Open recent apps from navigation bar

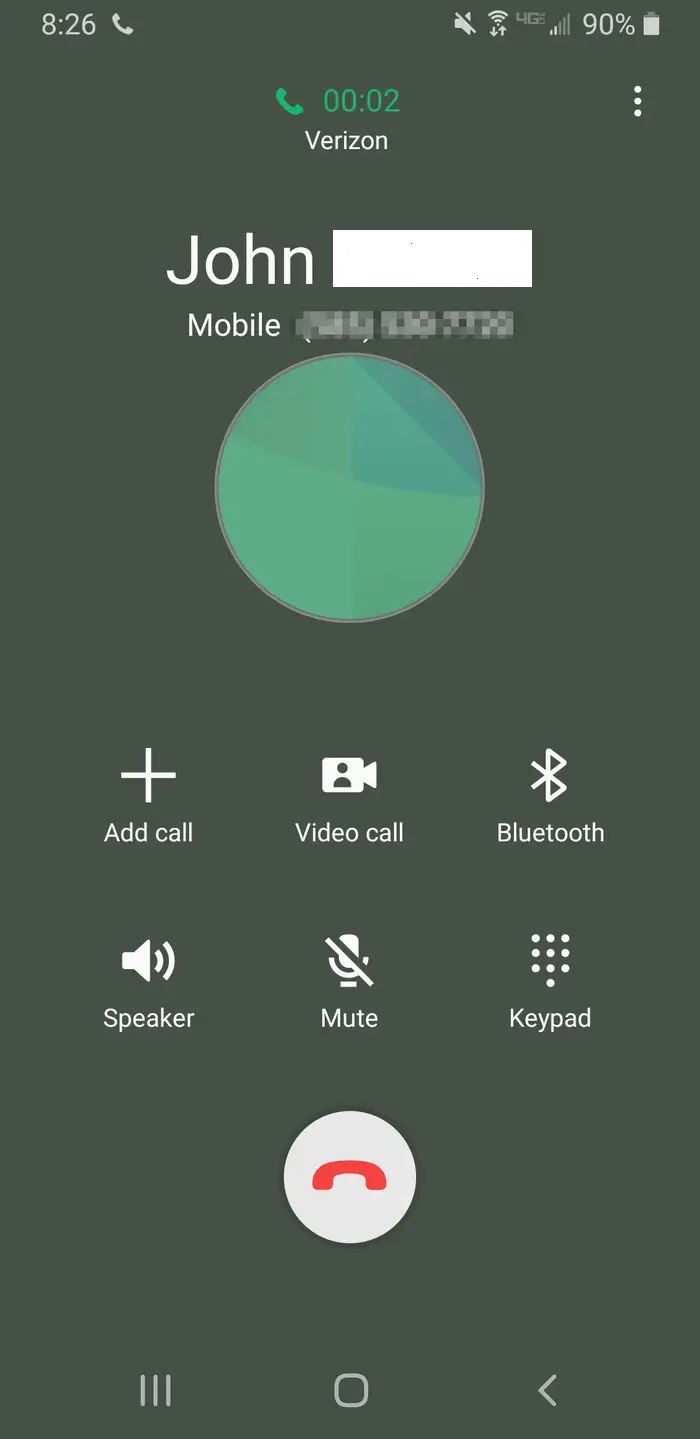pyautogui.click(x=155, y=1390)
